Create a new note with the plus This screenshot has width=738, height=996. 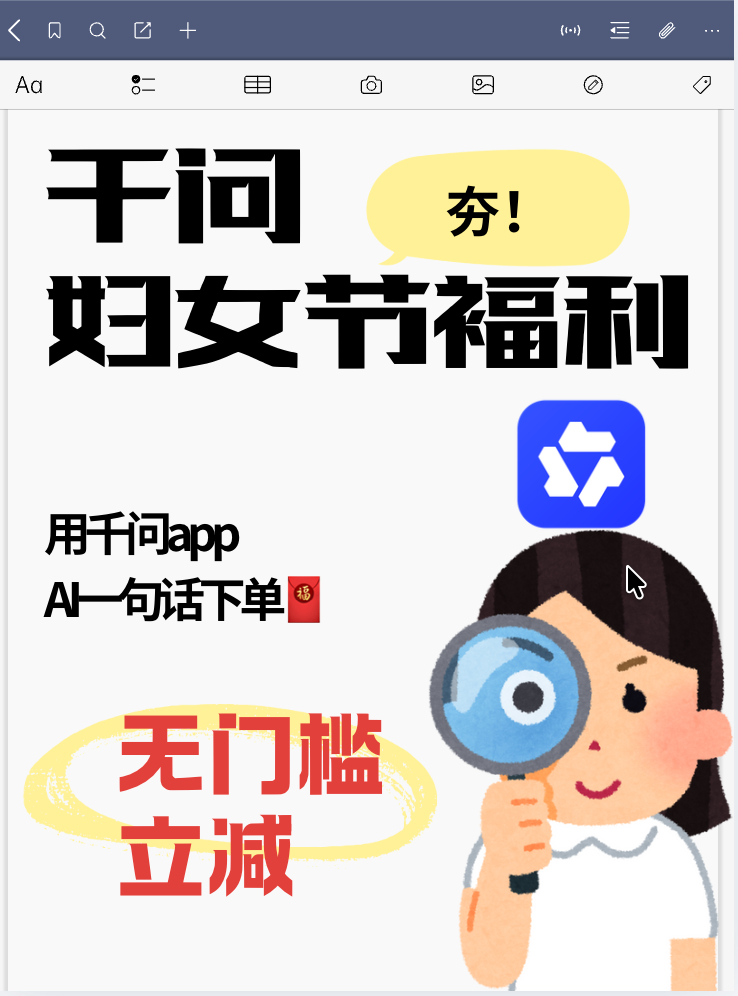187,30
